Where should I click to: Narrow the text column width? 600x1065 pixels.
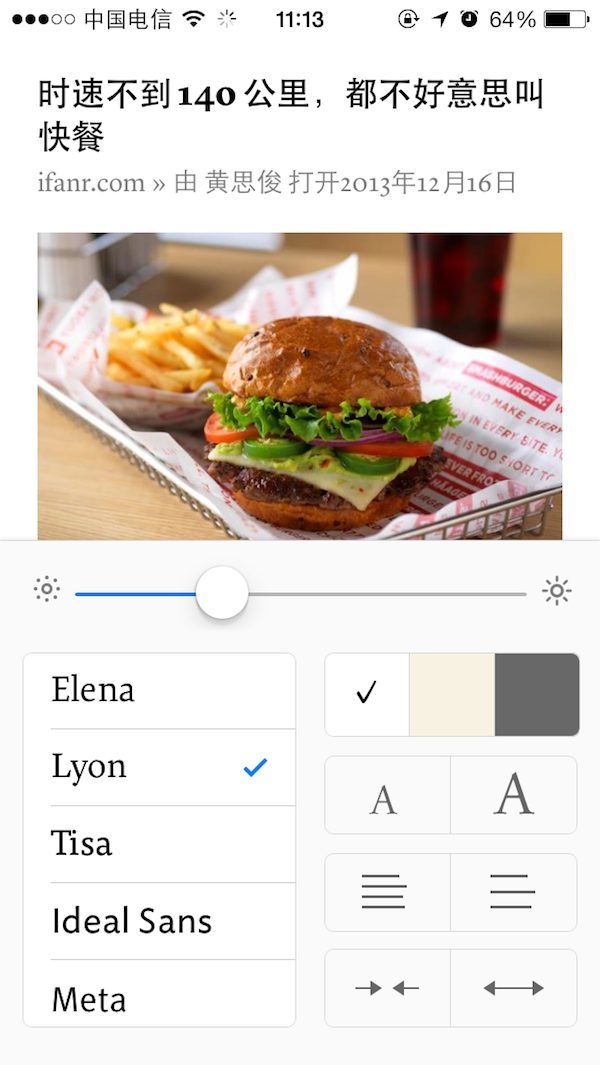click(388, 988)
